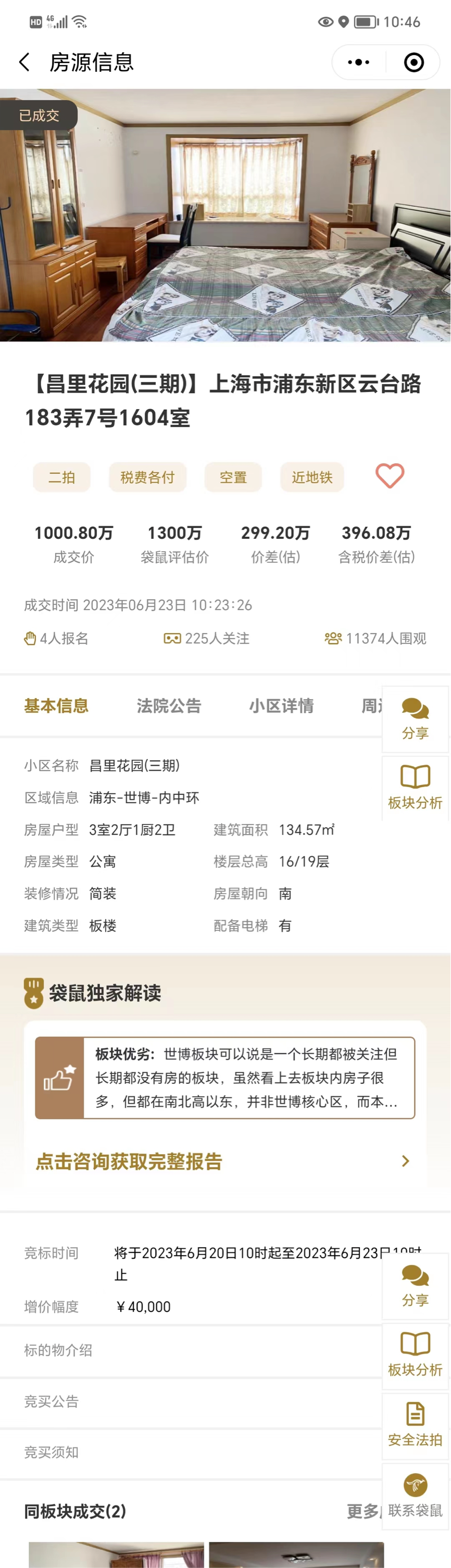Switch to the 小区详情 tab
The height and width of the screenshot is (1568, 451).
point(281,706)
